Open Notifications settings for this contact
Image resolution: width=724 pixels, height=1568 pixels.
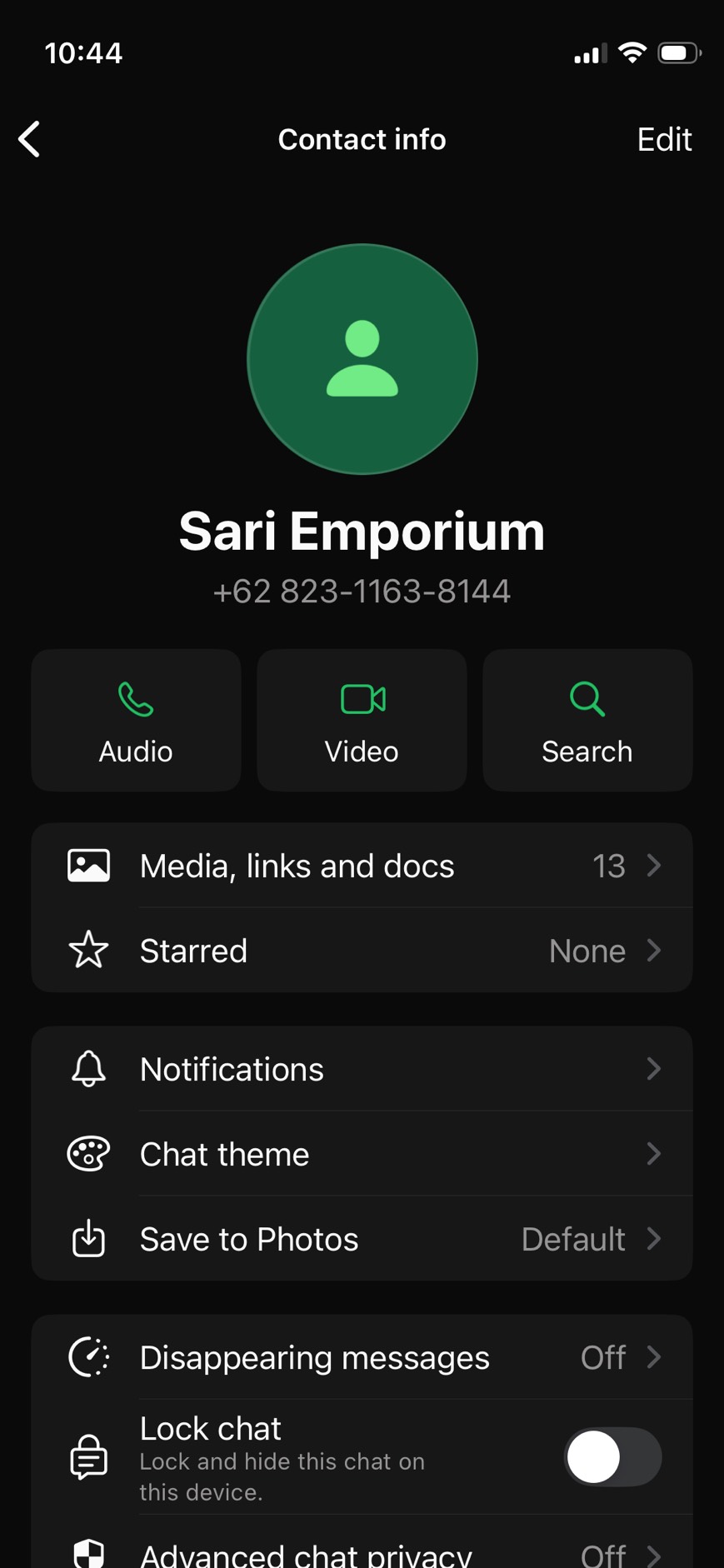point(362,1069)
